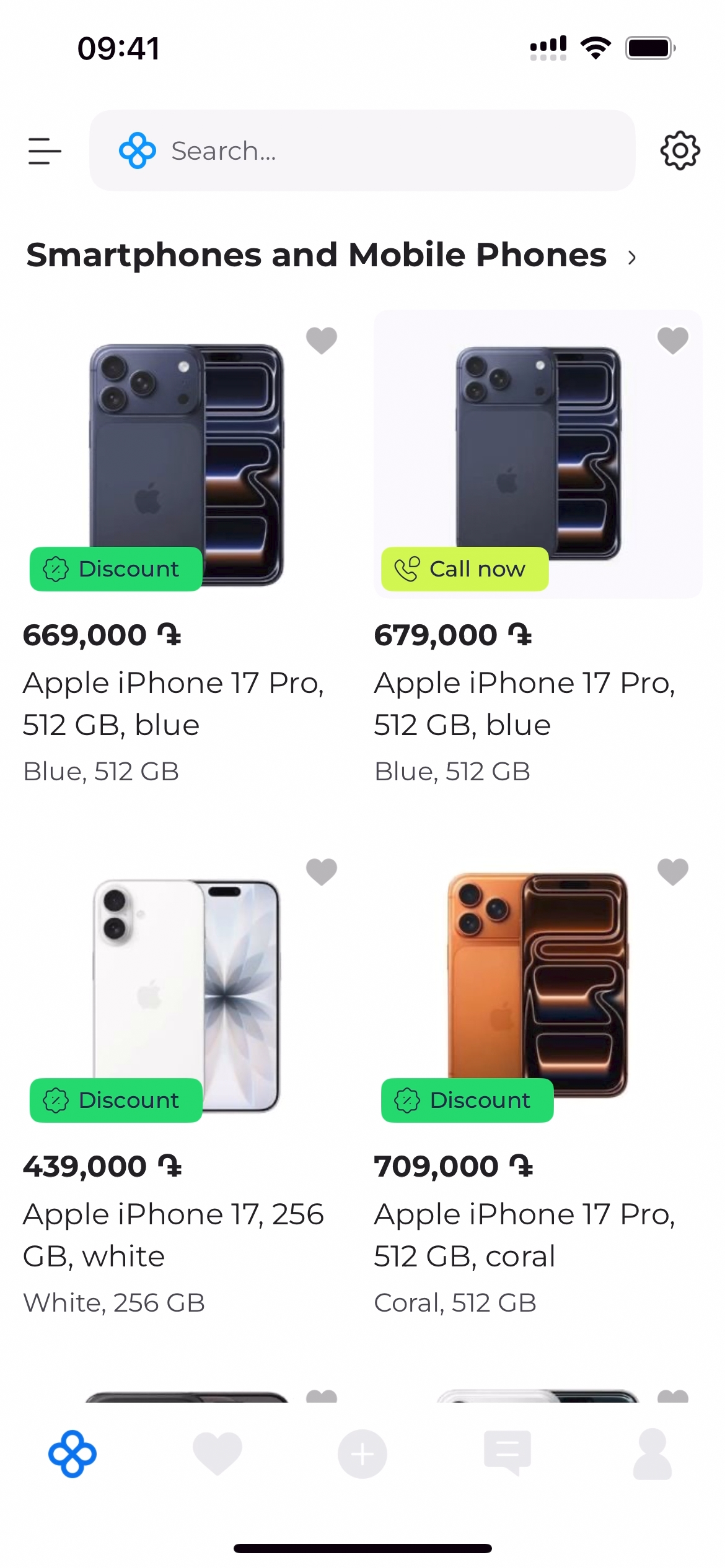Tap the Call now badge
The width and height of the screenshot is (725, 1568).
465,569
